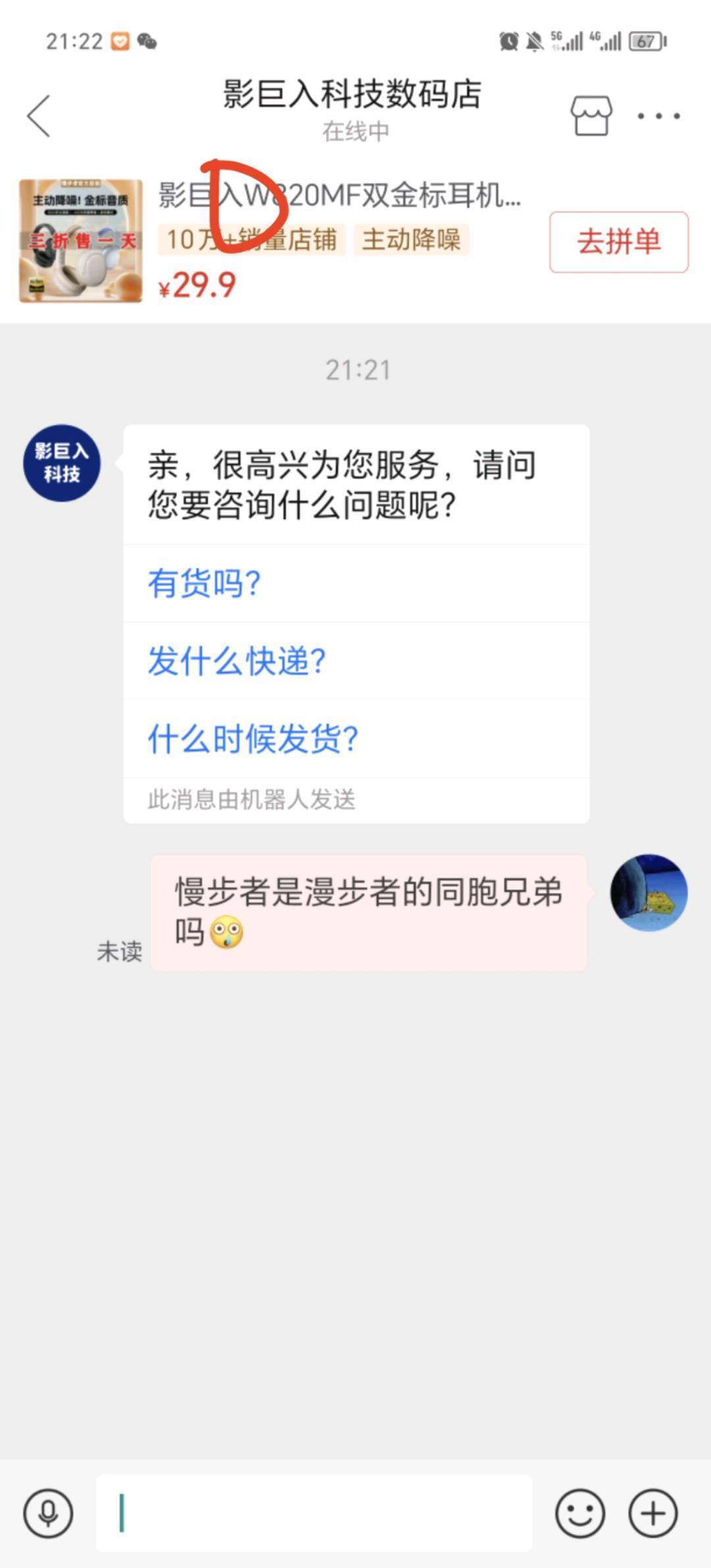The width and height of the screenshot is (711, 1568).
Task: View the 影巨入科技 seller avatar
Action: (x=62, y=463)
